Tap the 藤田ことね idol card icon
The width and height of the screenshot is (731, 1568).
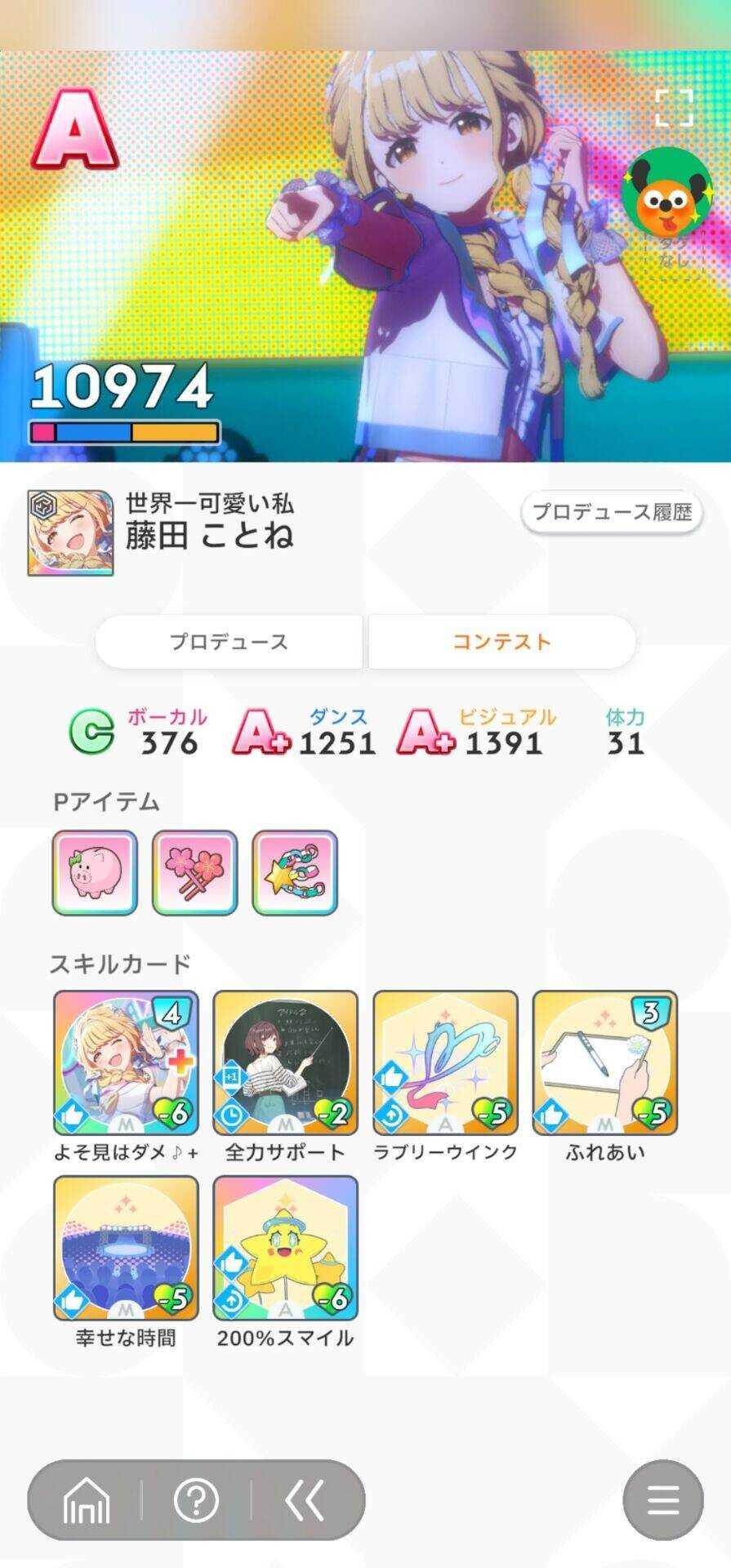[x=71, y=532]
